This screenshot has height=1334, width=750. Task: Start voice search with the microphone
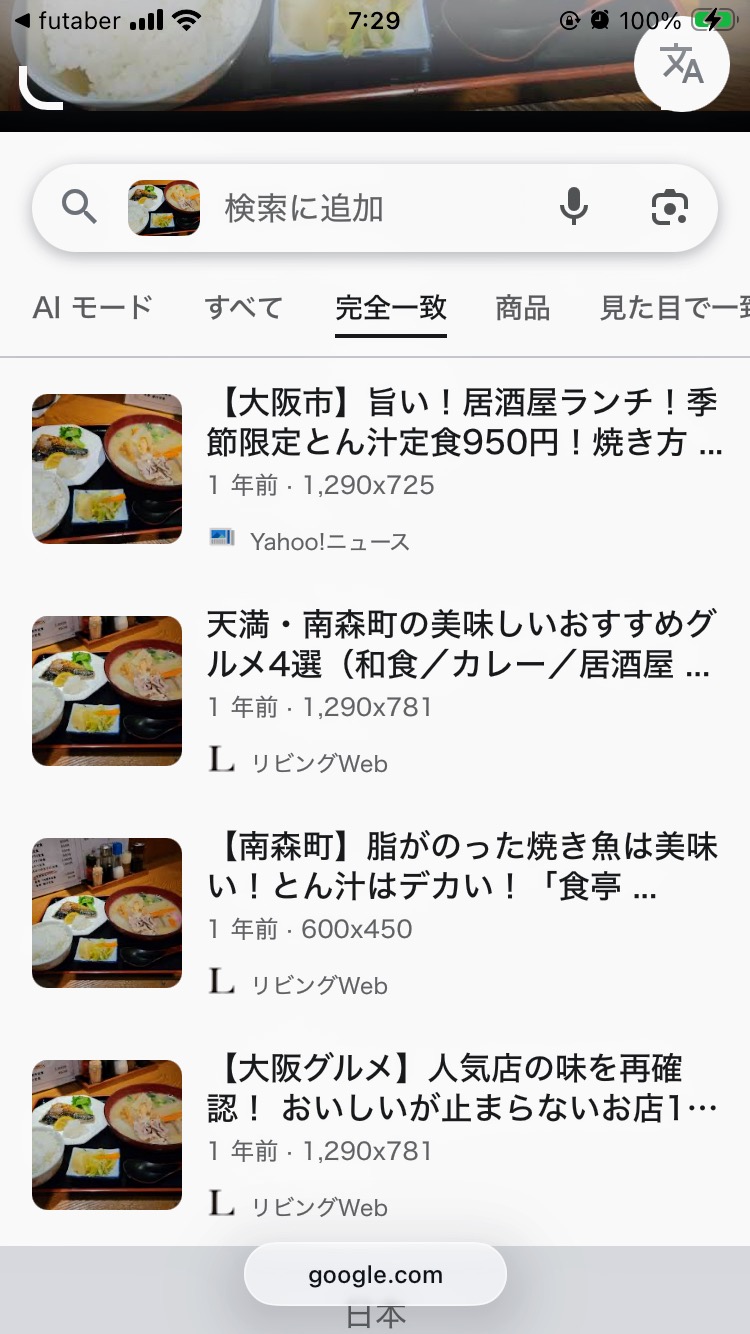pyautogui.click(x=573, y=208)
